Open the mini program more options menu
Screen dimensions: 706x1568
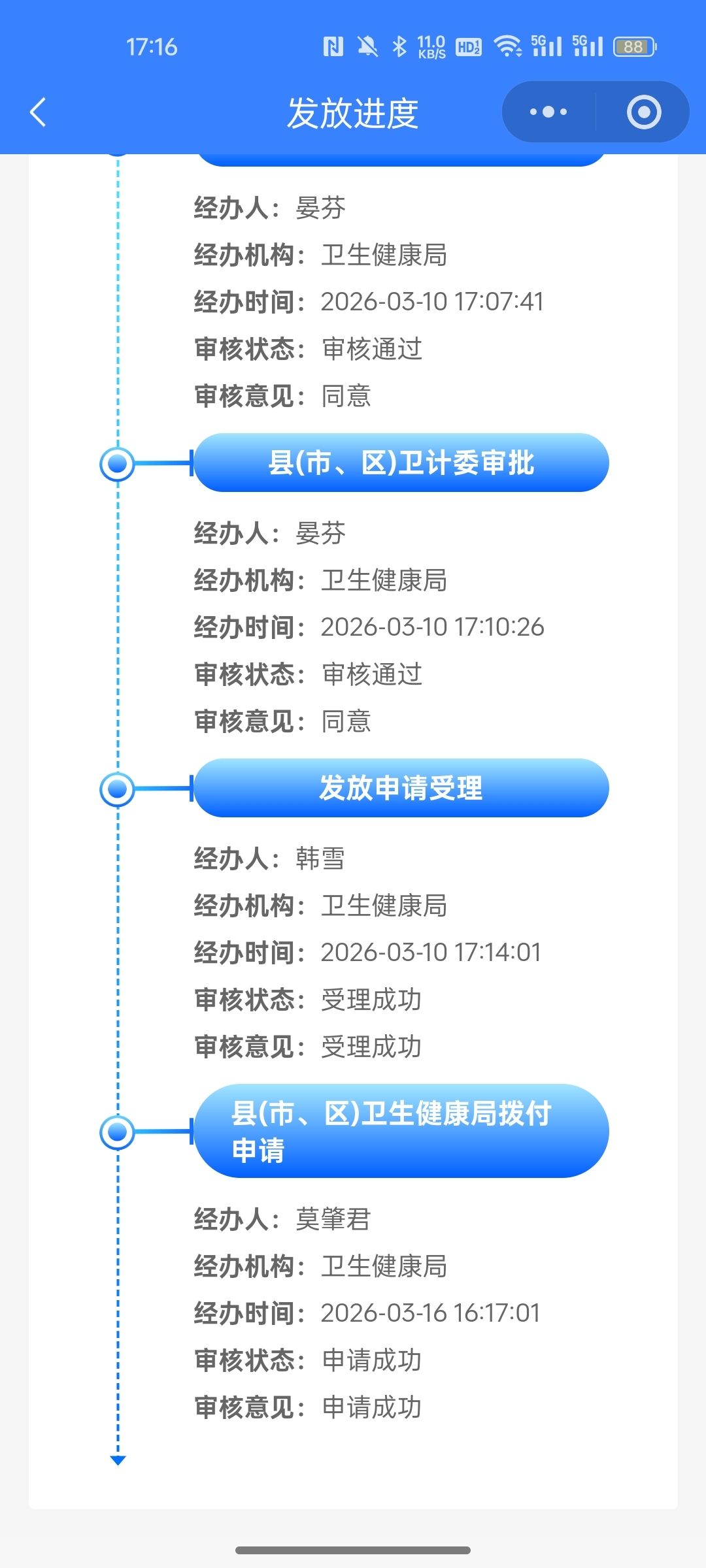click(548, 112)
